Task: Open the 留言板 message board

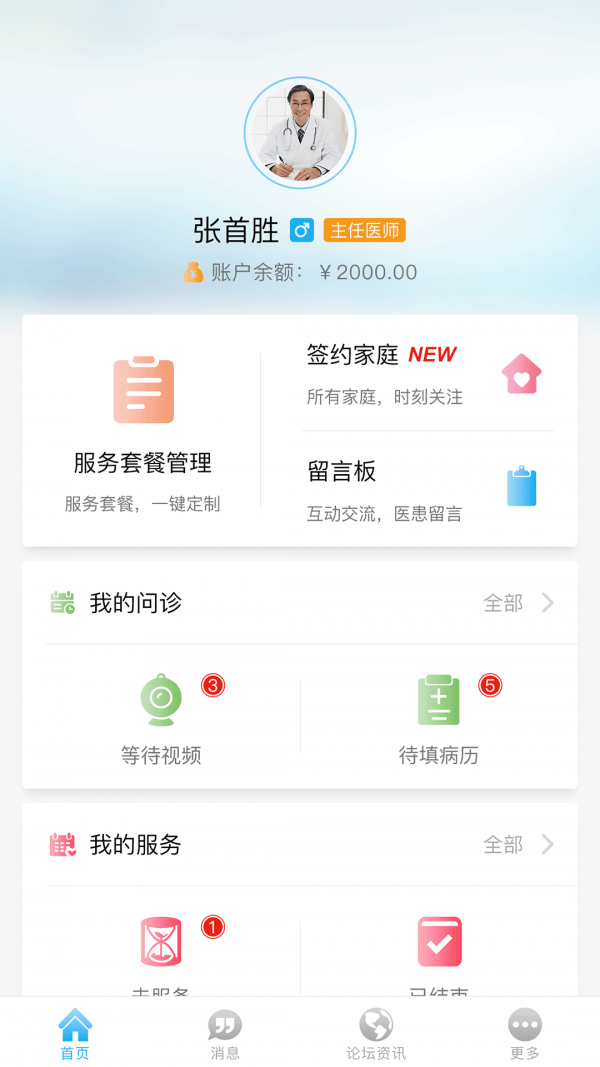Action: coord(427,487)
